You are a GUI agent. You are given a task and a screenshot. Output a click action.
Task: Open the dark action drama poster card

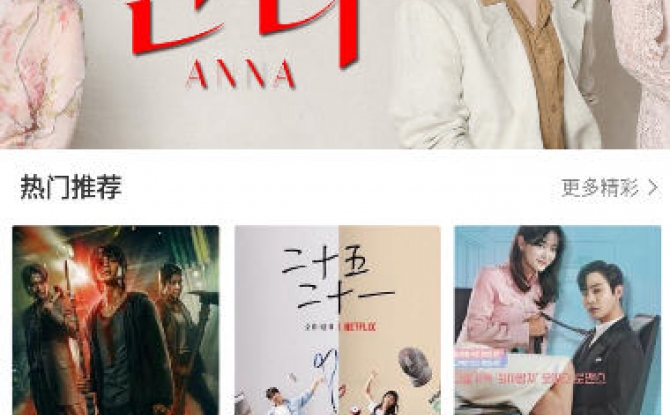tap(115, 320)
